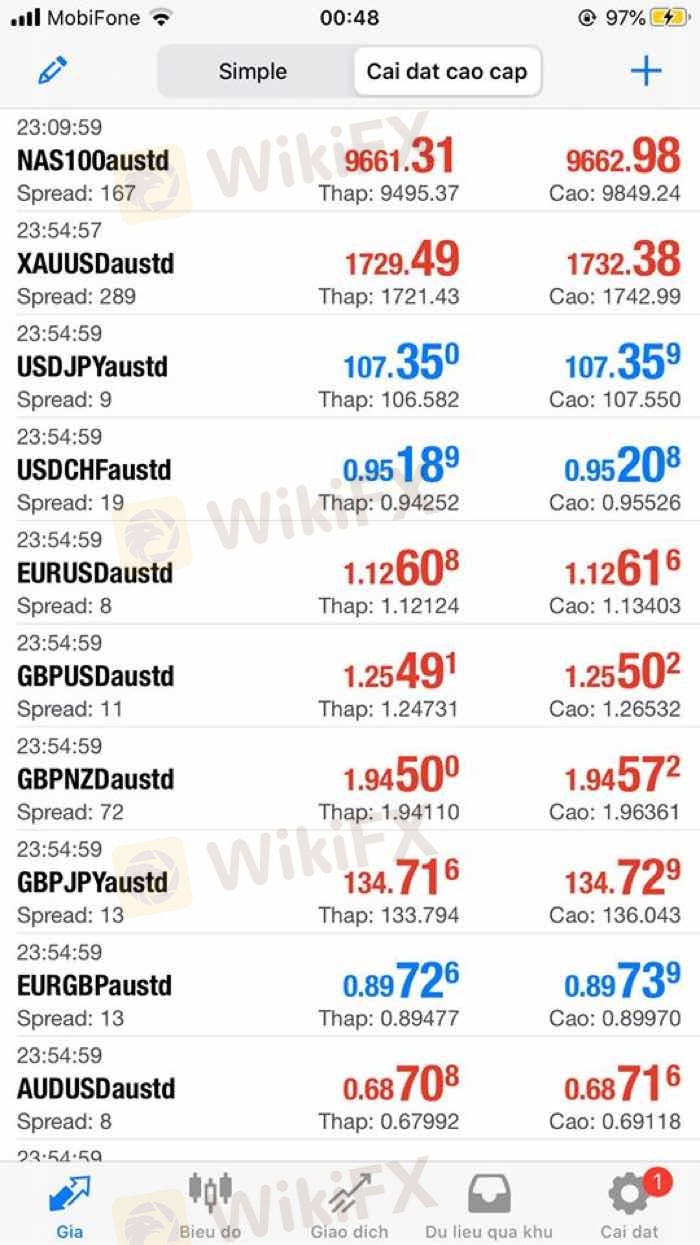Open the EURGBPaustd quote row
Screen dimensions: 700x1245
[x=95, y=985]
